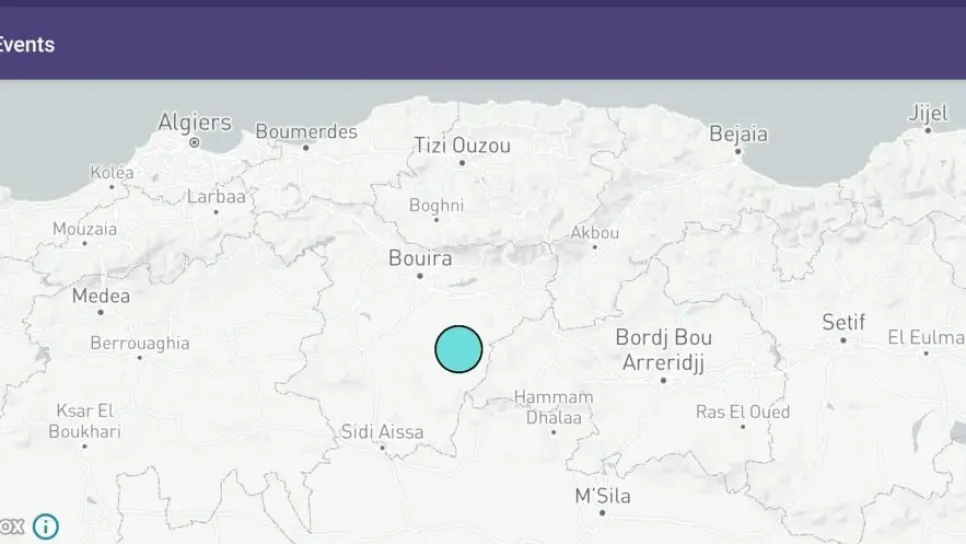Tap the cyan earthquake event marker
The image size is (966, 544).
(x=459, y=349)
